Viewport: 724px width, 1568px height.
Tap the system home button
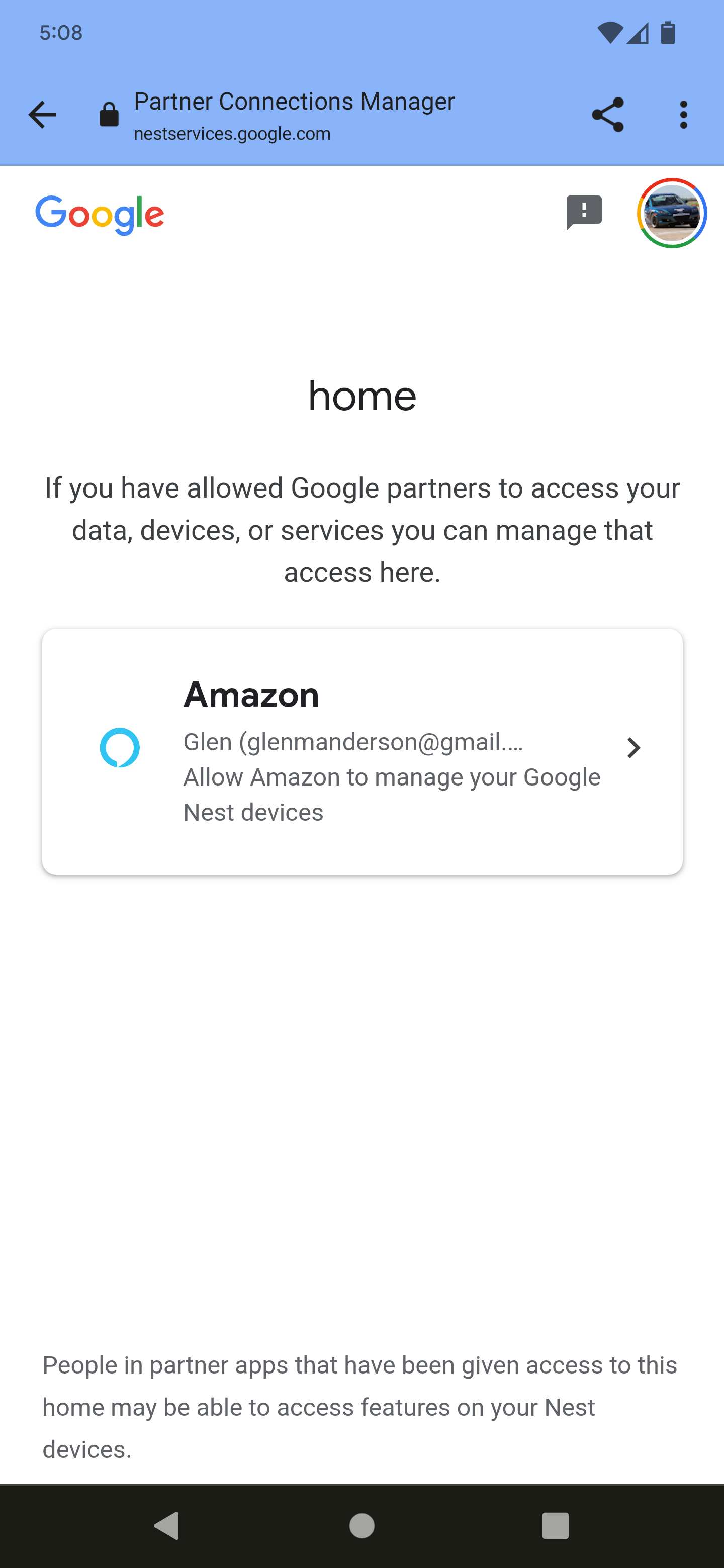pos(361,1525)
